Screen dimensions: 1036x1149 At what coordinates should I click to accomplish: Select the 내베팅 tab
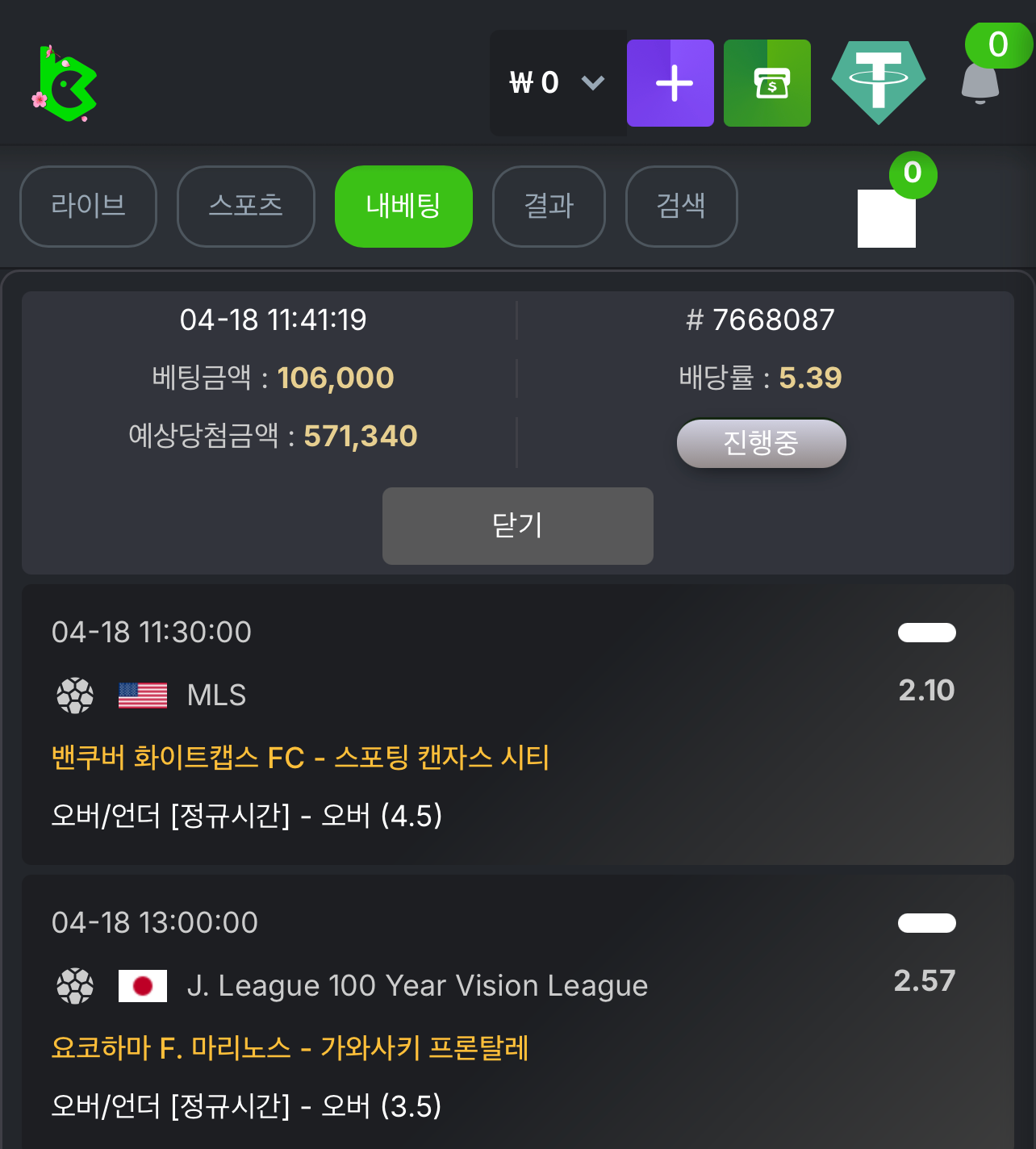click(403, 206)
